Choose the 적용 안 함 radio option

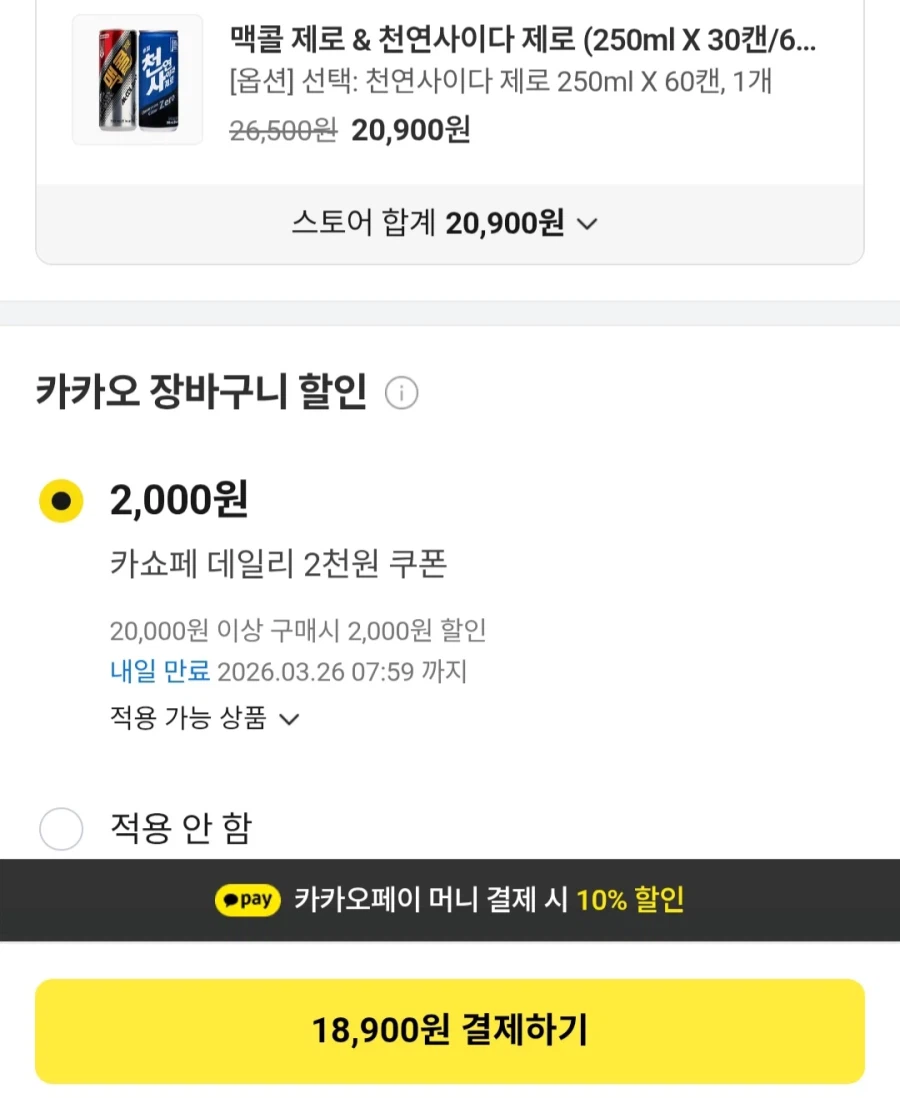point(61,829)
